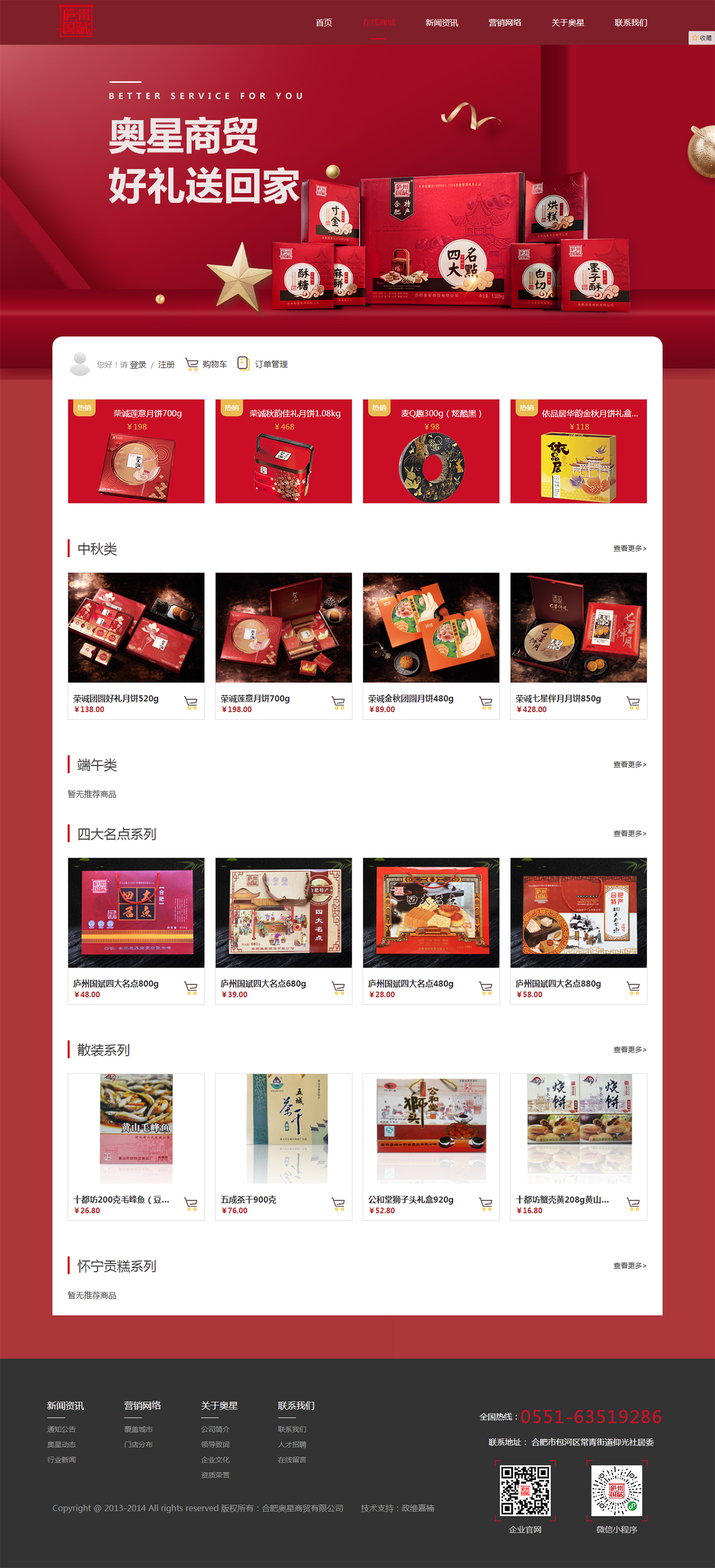Screen dimensions: 715x1568
Task: Open the 注册 sign-up link
Action: pos(167,365)
